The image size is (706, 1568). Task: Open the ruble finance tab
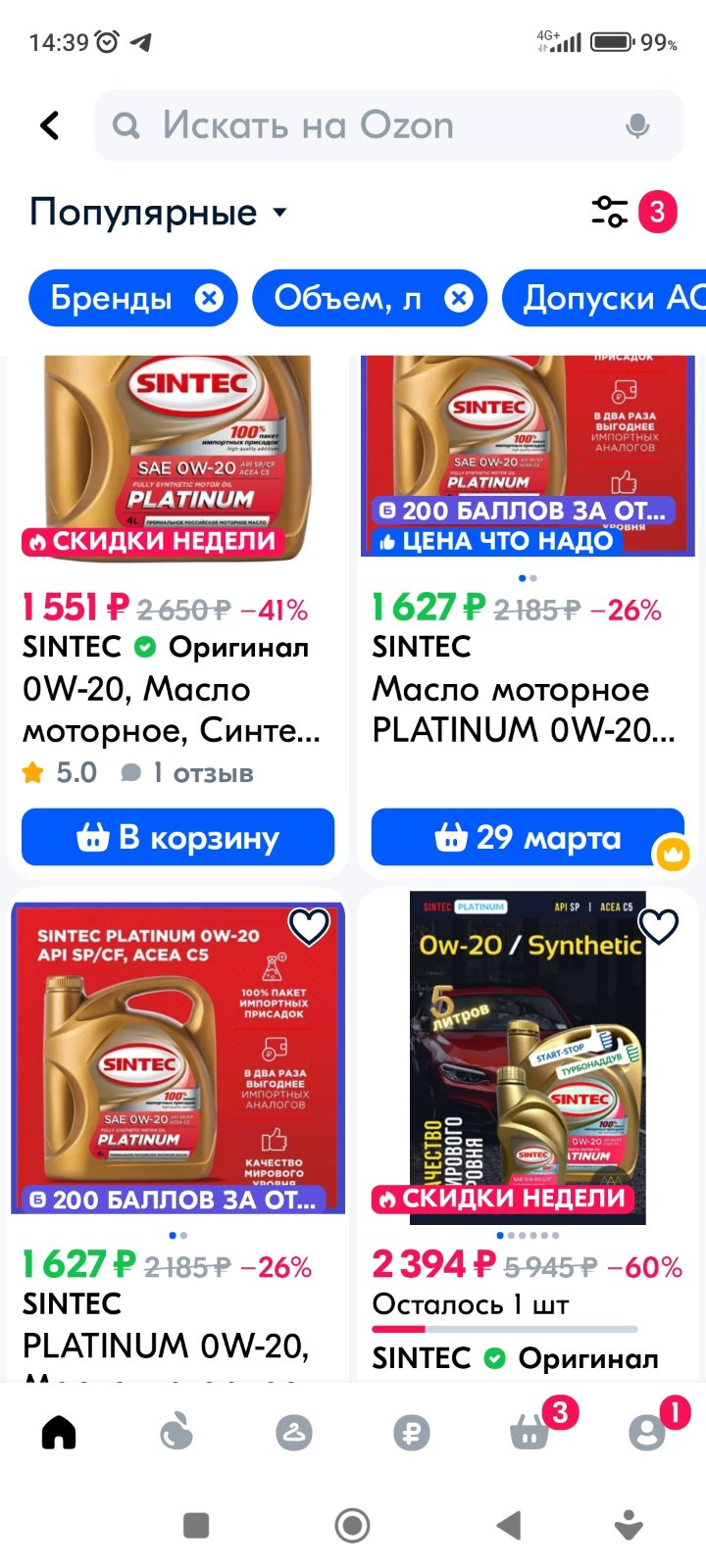point(412,1433)
